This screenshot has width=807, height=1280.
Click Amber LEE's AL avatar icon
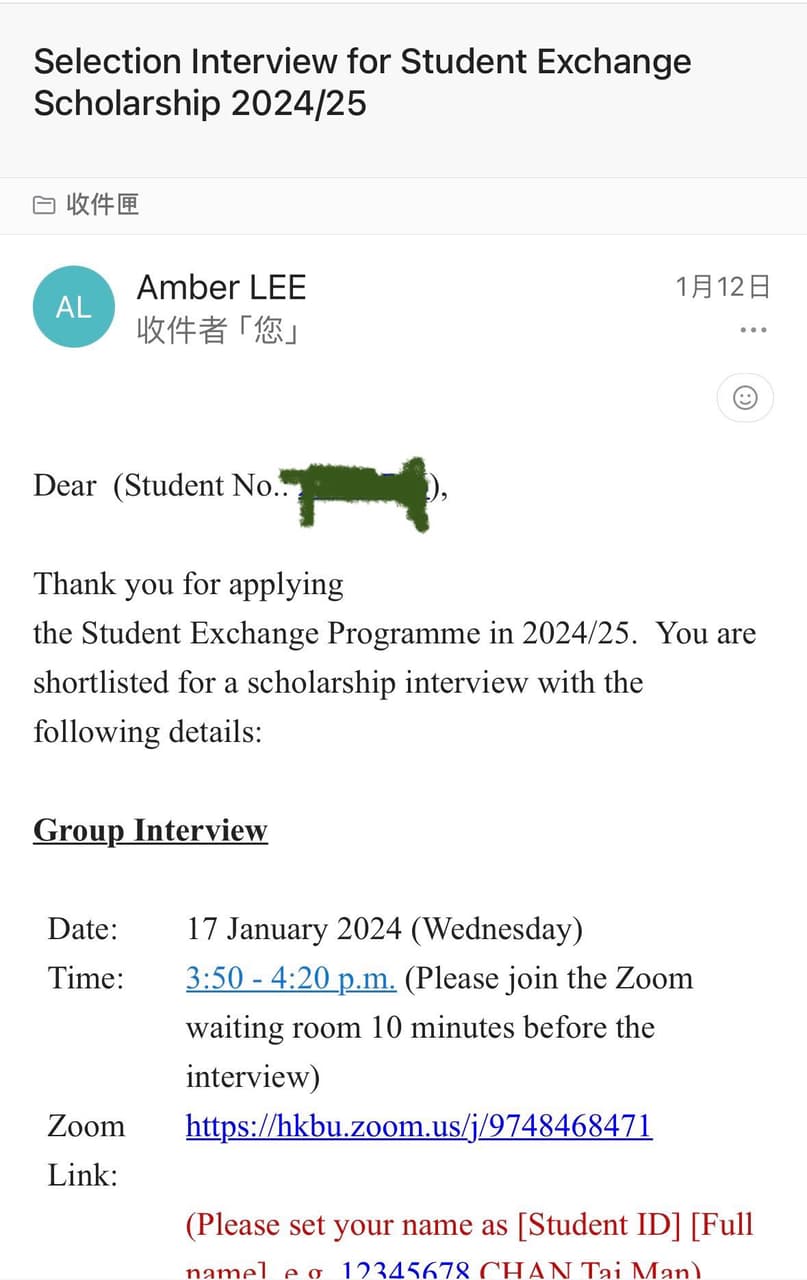[x=73, y=306]
